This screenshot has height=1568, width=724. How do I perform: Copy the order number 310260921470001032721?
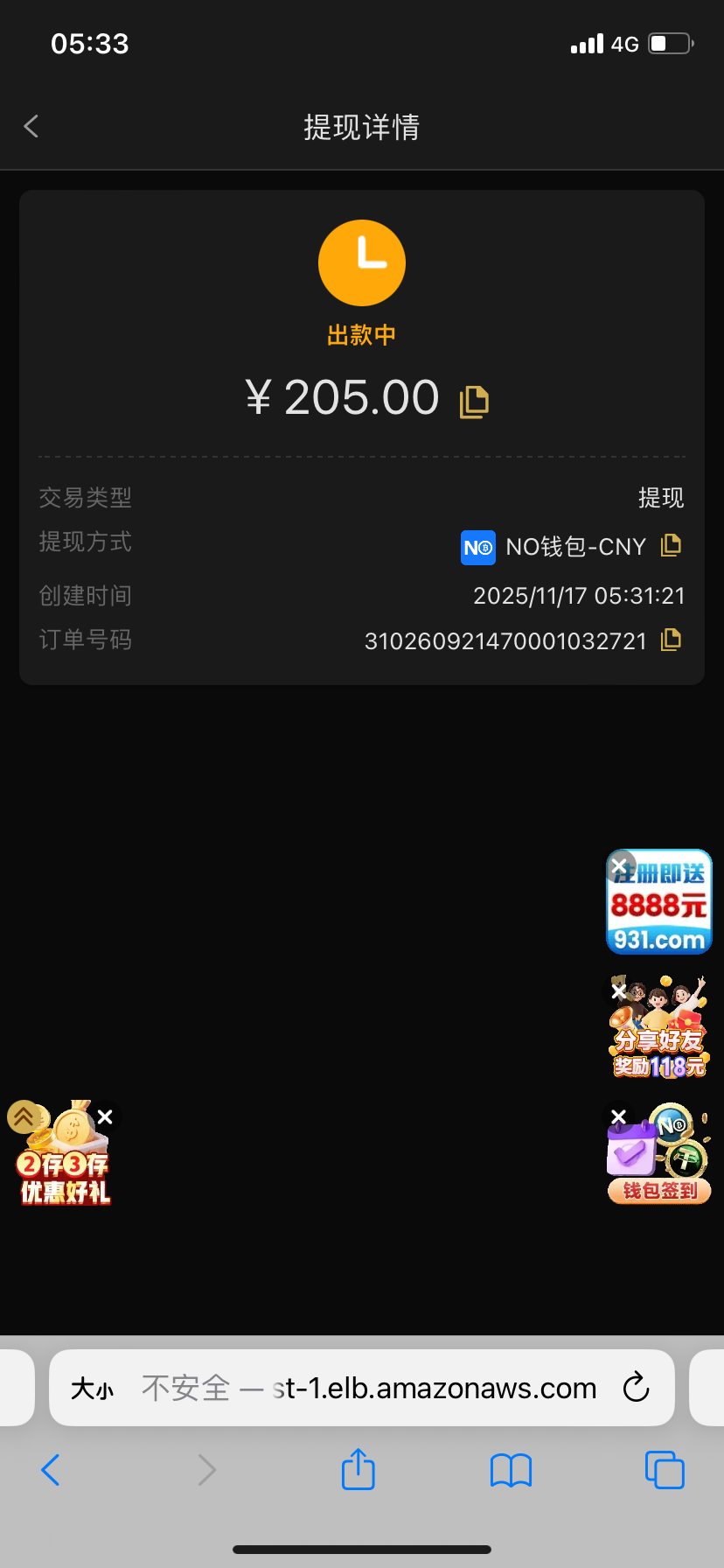pos(671,640)
